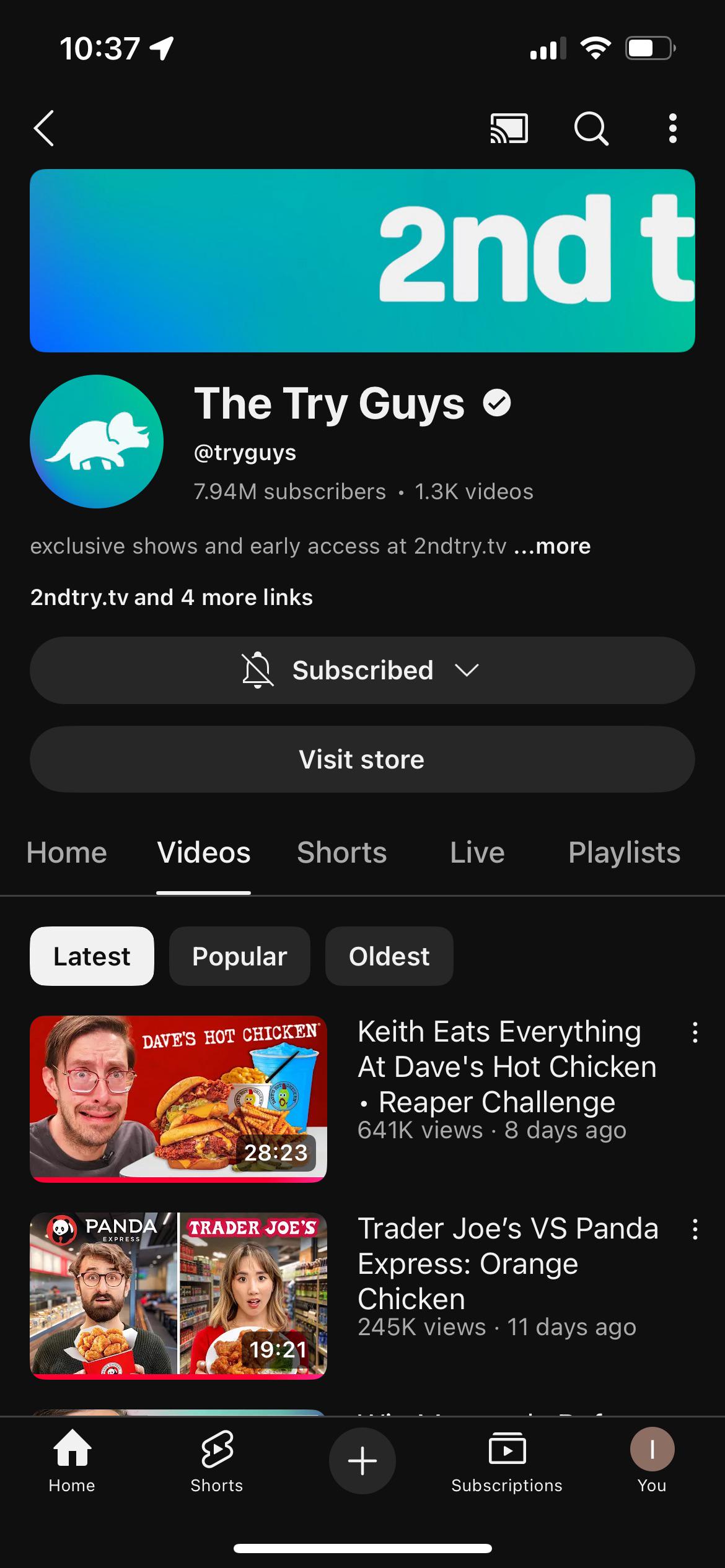The image size is (725, 1568).
Task: Open the Subscribed notification dropdown
Action: click(362, 670)
